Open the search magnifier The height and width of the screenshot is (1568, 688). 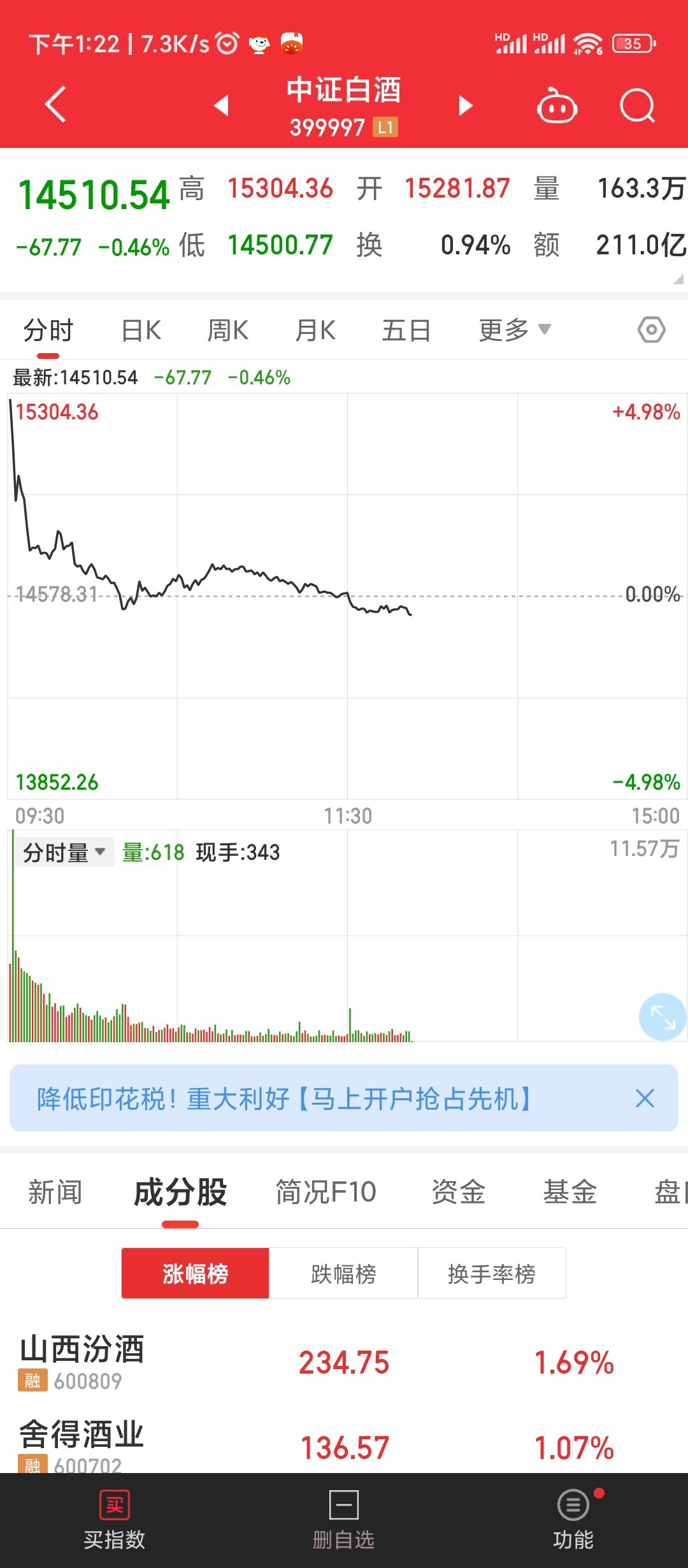point(637,106)
